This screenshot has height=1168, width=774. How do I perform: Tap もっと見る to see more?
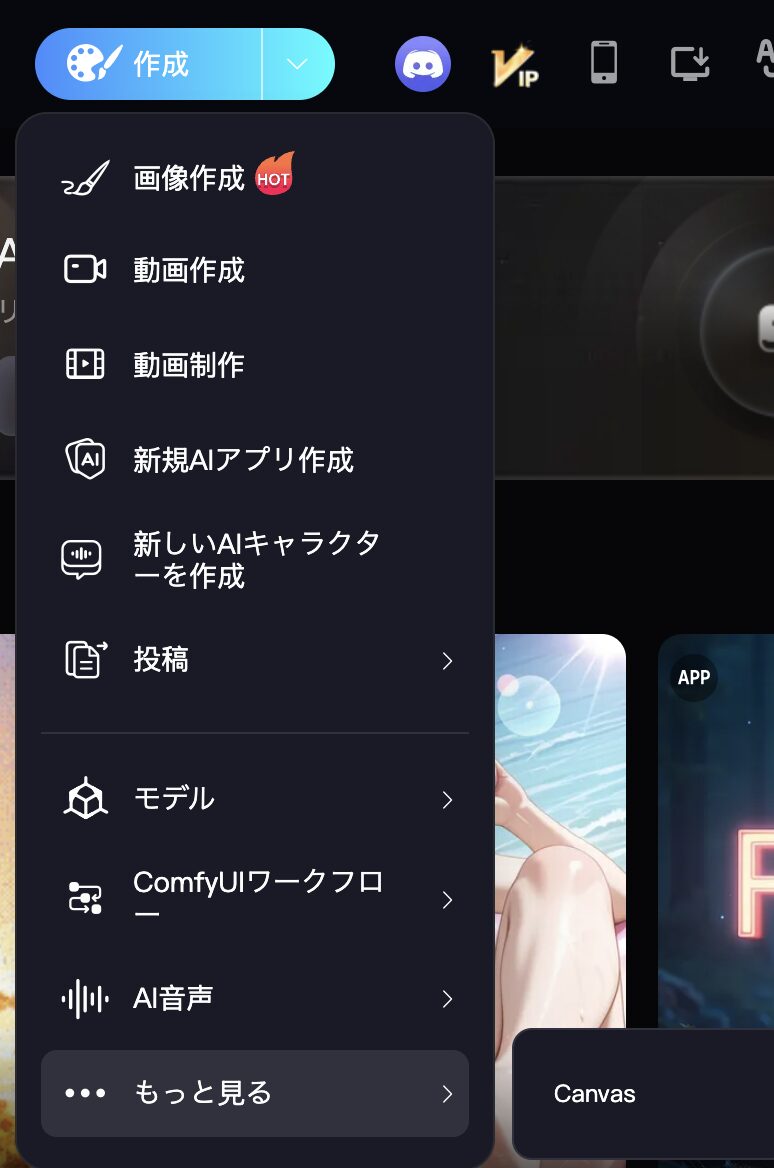tap(255, 1093)
